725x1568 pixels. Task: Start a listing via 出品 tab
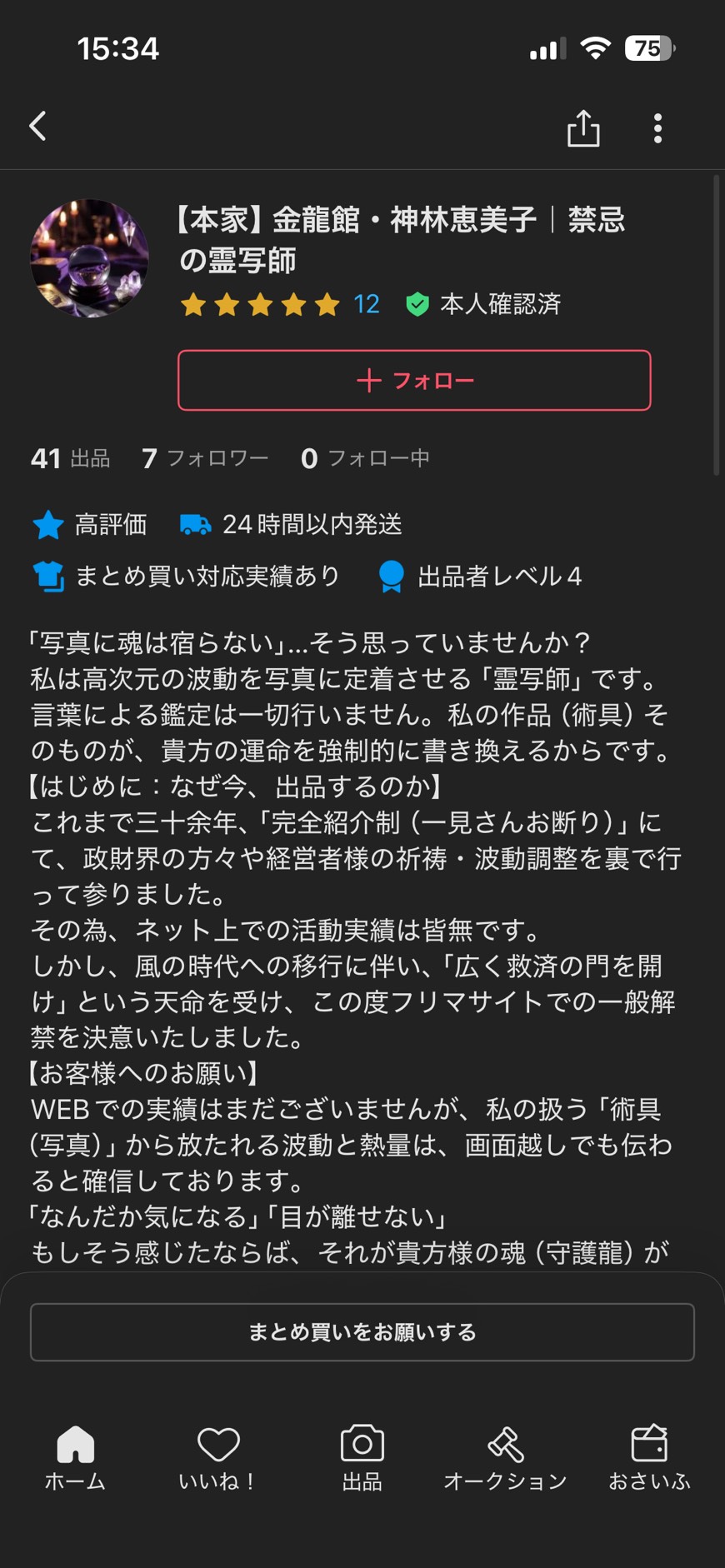(x=362, y=1457)
